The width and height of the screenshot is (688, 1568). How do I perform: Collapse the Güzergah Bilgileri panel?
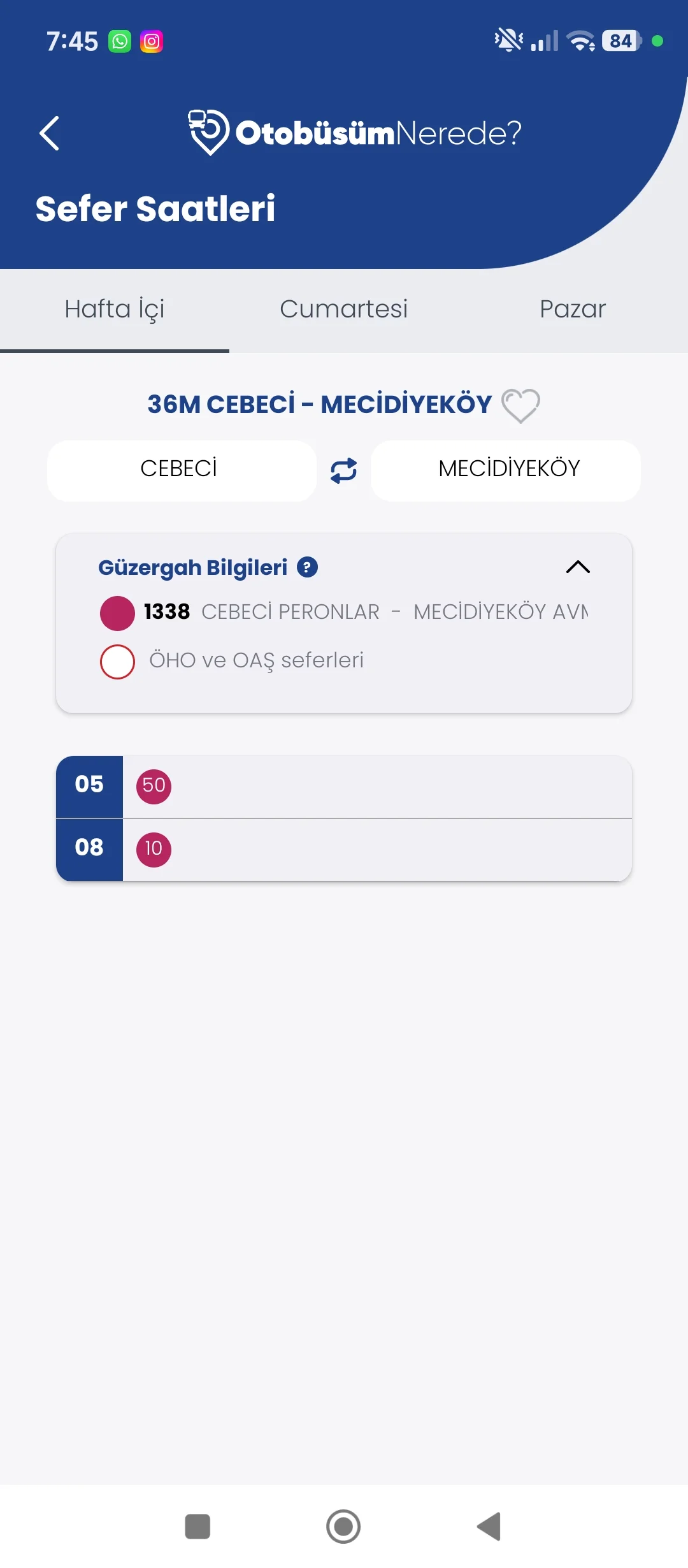(578, 567)
